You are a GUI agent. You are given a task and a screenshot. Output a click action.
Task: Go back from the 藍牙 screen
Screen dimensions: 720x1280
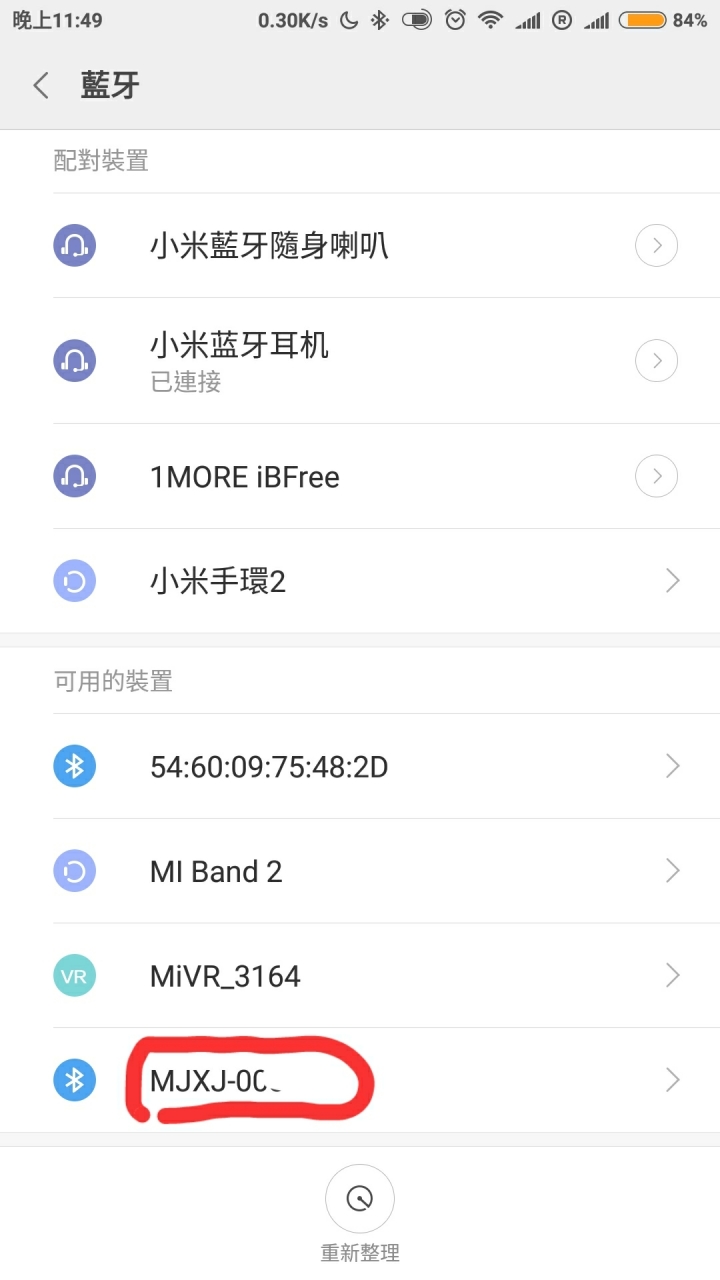[x=41, y=86]
